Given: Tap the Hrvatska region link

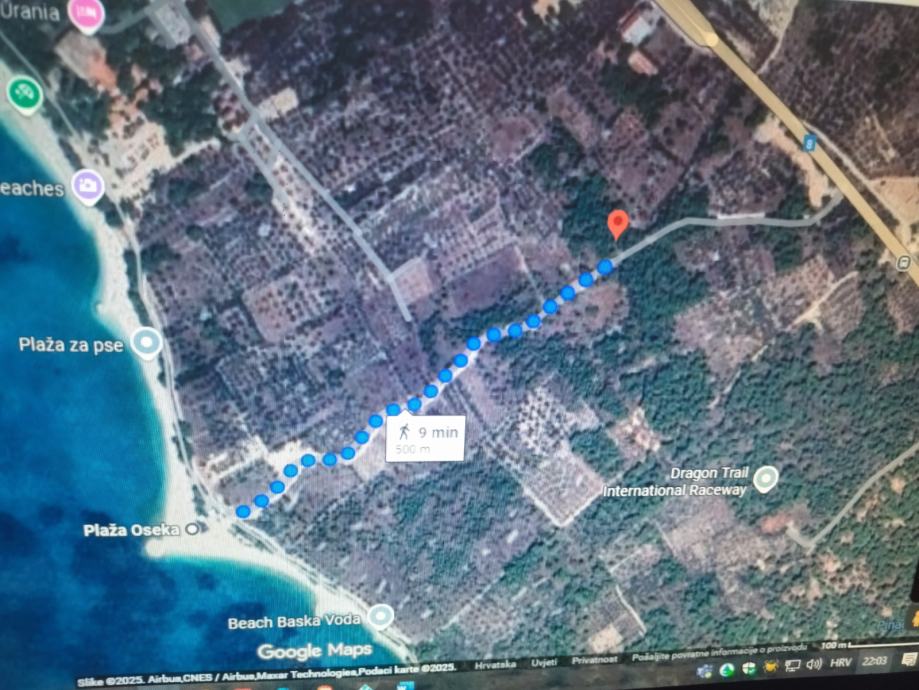Looking at the screenshot, I should 495,664.
